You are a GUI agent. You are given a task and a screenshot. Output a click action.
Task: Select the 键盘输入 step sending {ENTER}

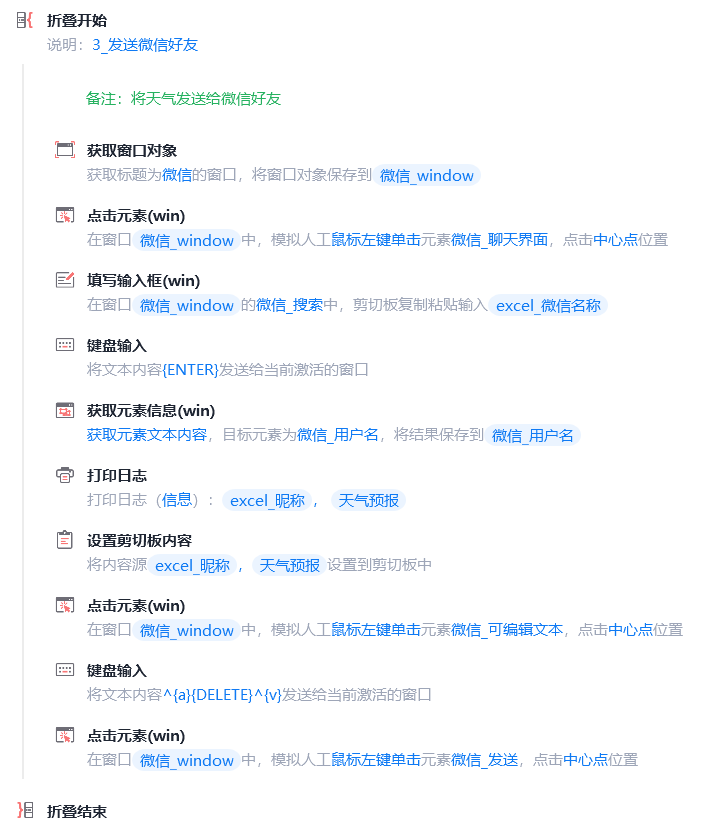pos(117,346)
